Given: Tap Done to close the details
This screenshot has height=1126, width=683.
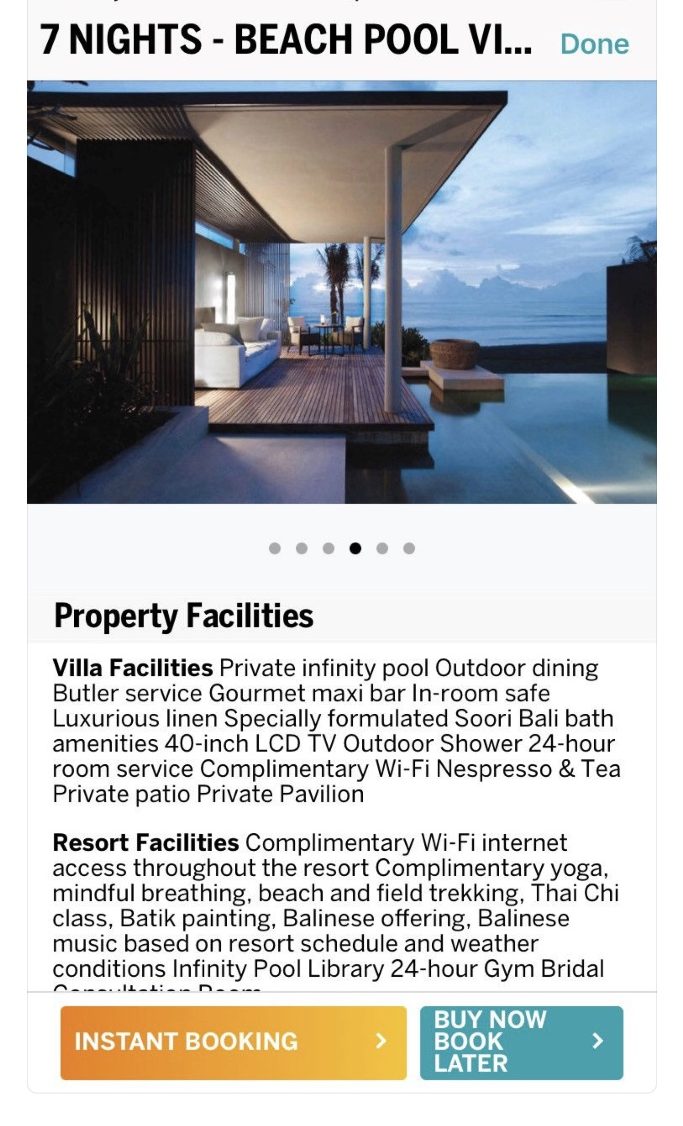Looking at the screenshot, I should pos(594,44).
